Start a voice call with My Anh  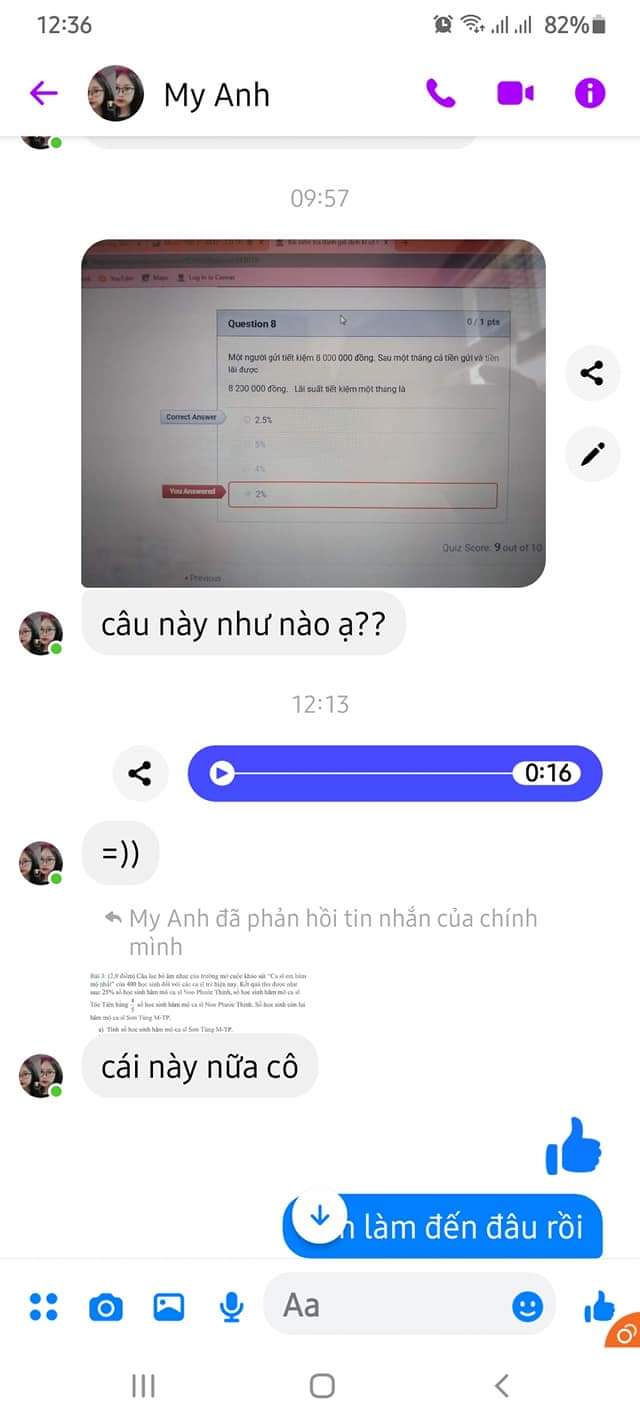440,94
